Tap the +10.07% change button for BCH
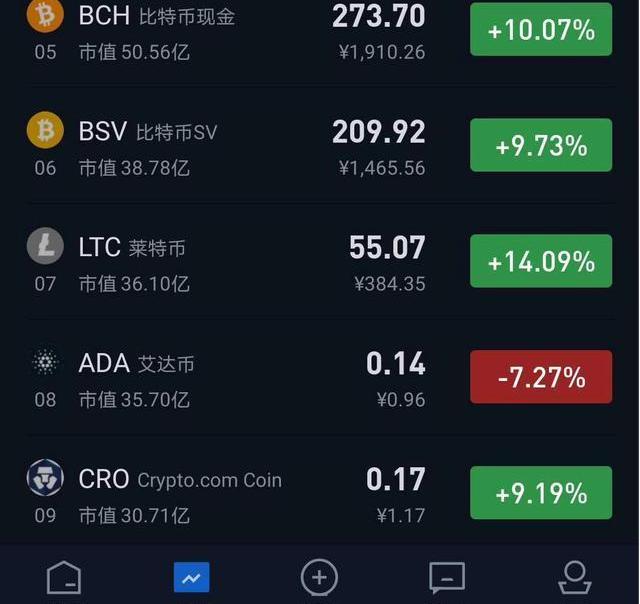Viewport: 640px width, 604px height. pyautogui.click(x=541, y=30)
